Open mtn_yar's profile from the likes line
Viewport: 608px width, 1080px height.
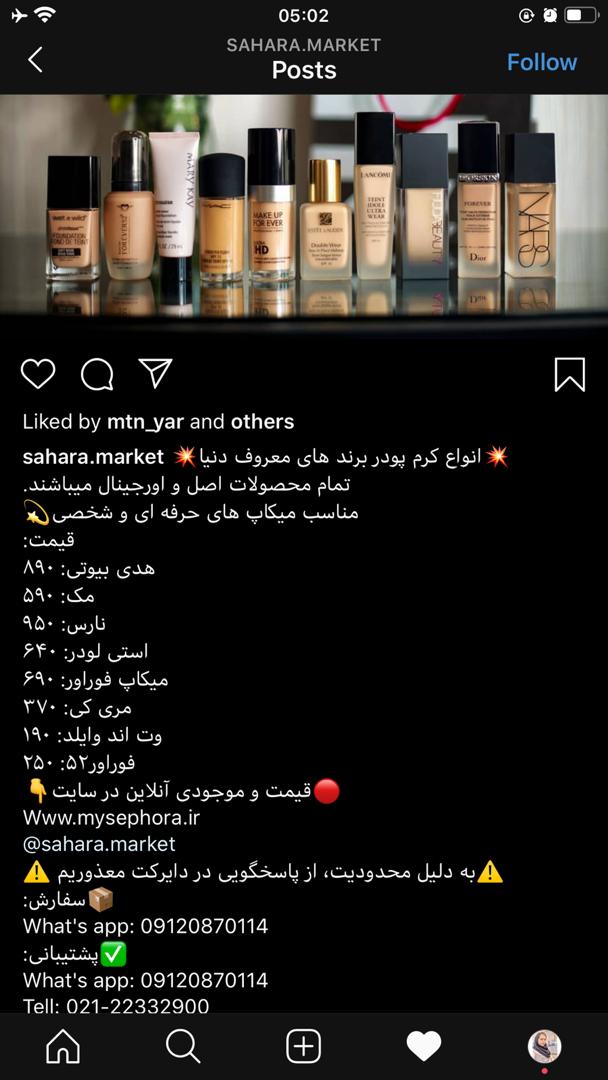[x=145, y=422]
